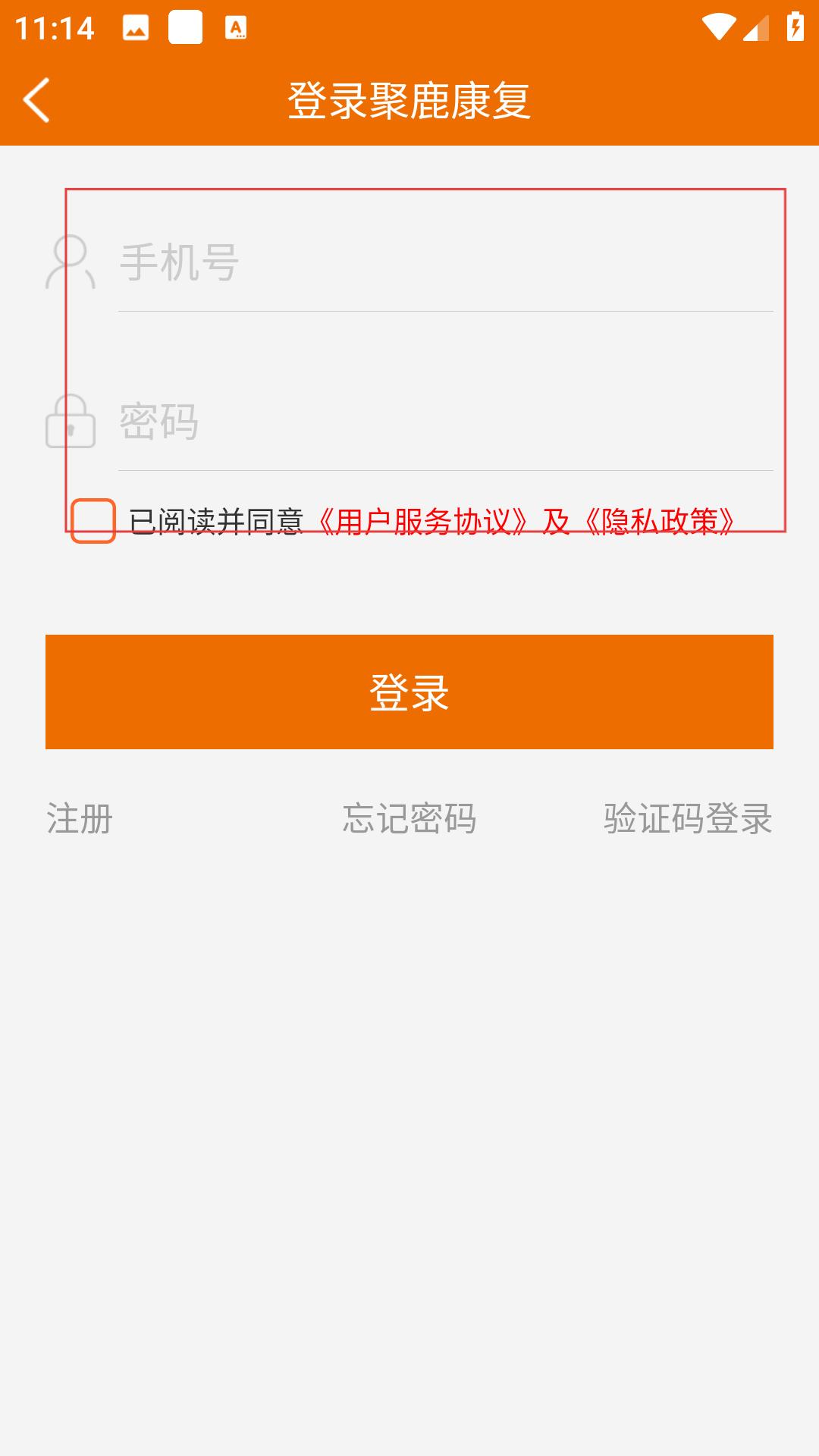819x1456 pixels.
Task: Select 忘记密码 to reset password
Action: (409, 819)
